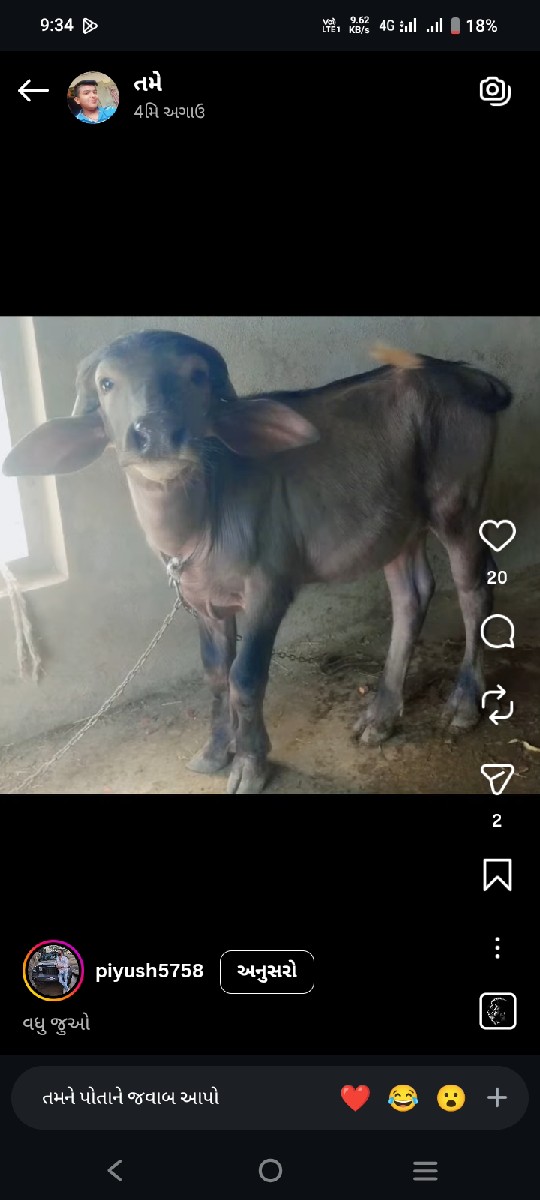Go back using the top arrow
This screenshot has height=1200, width=540.
click(x=33, y=91)
